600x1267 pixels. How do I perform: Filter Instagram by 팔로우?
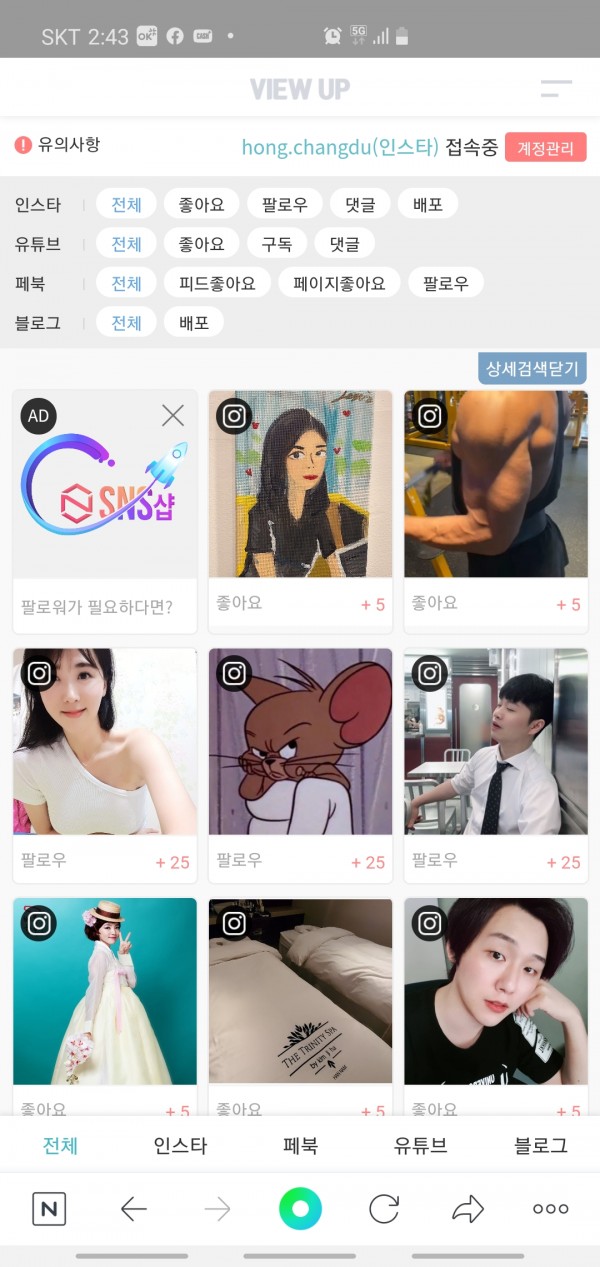pyautogui.click(x=284, y=205)
